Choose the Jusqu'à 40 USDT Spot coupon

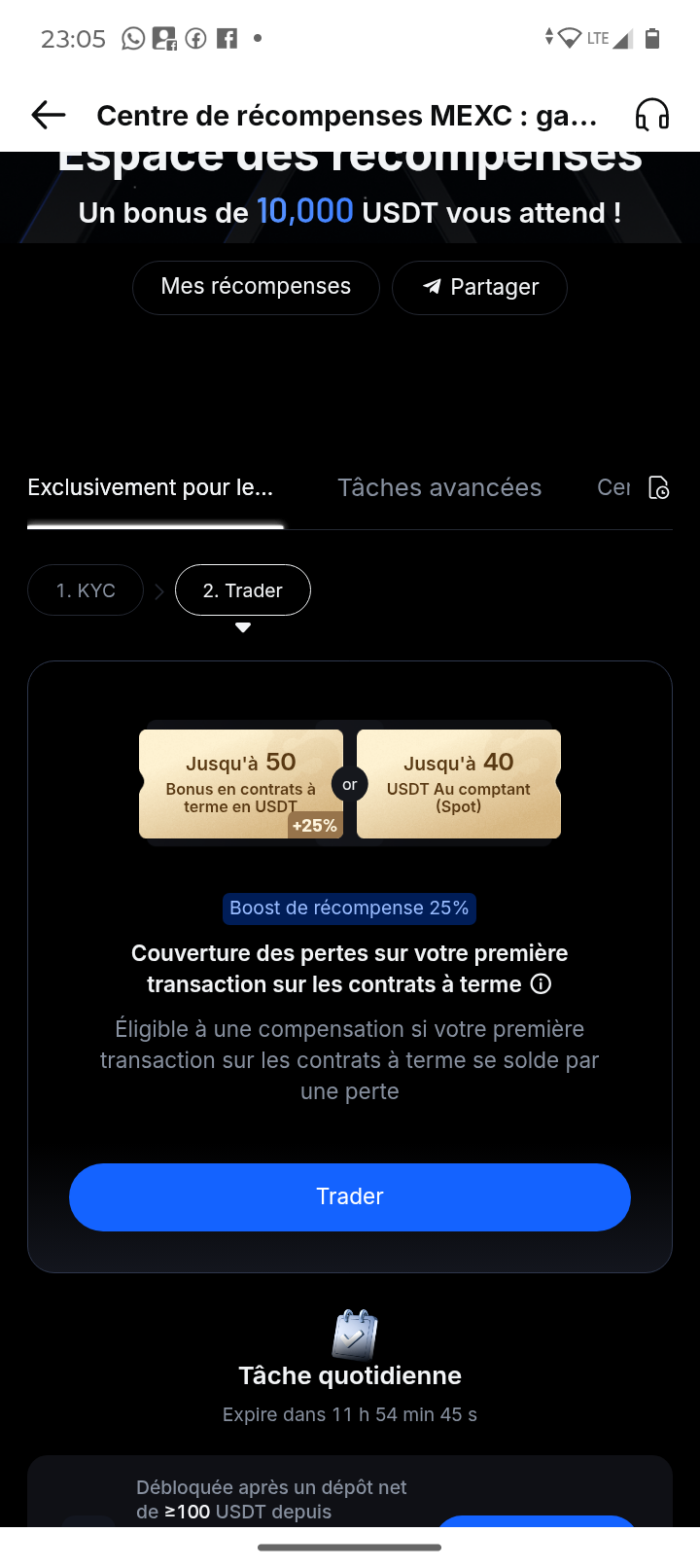pyautogui.click(x=459, y=784)
